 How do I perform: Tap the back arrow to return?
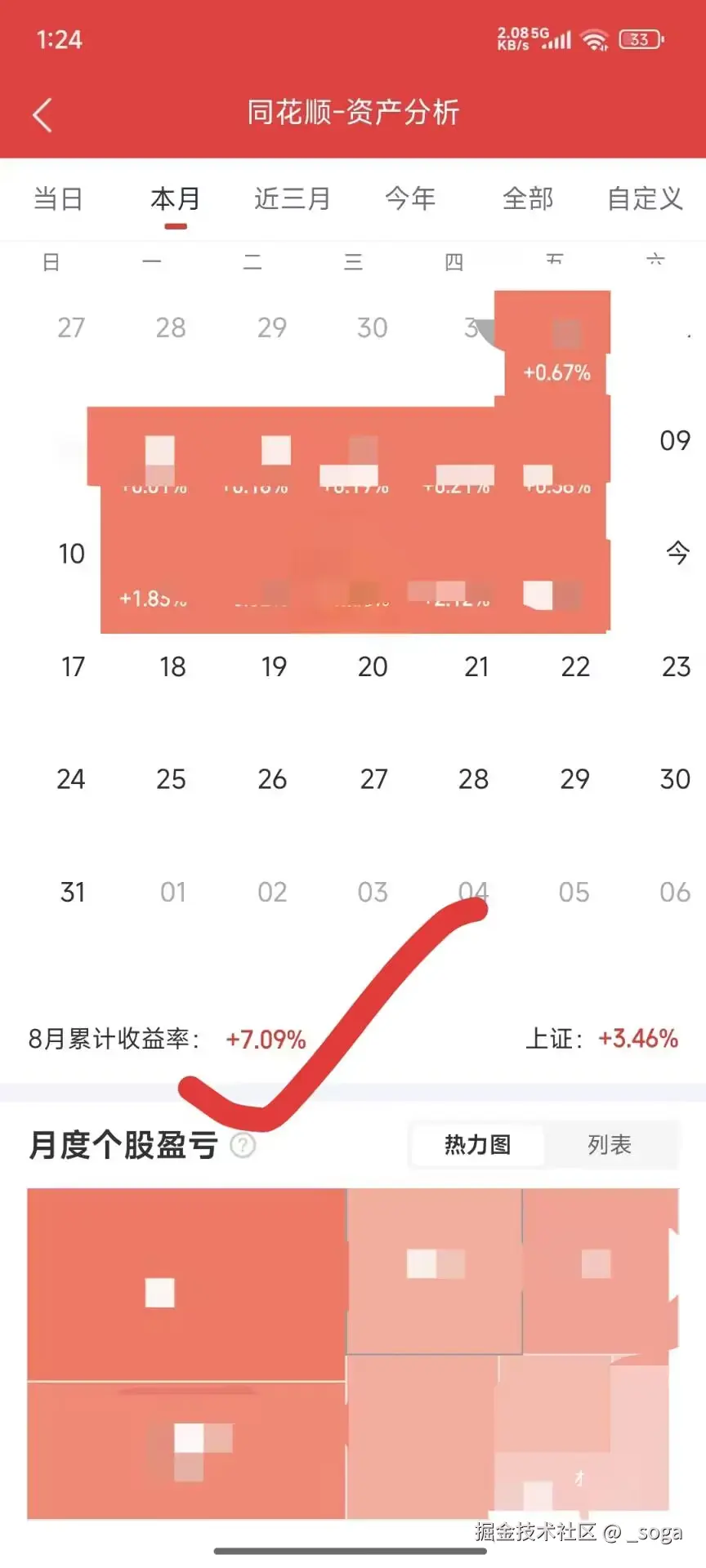pos(42,114)
